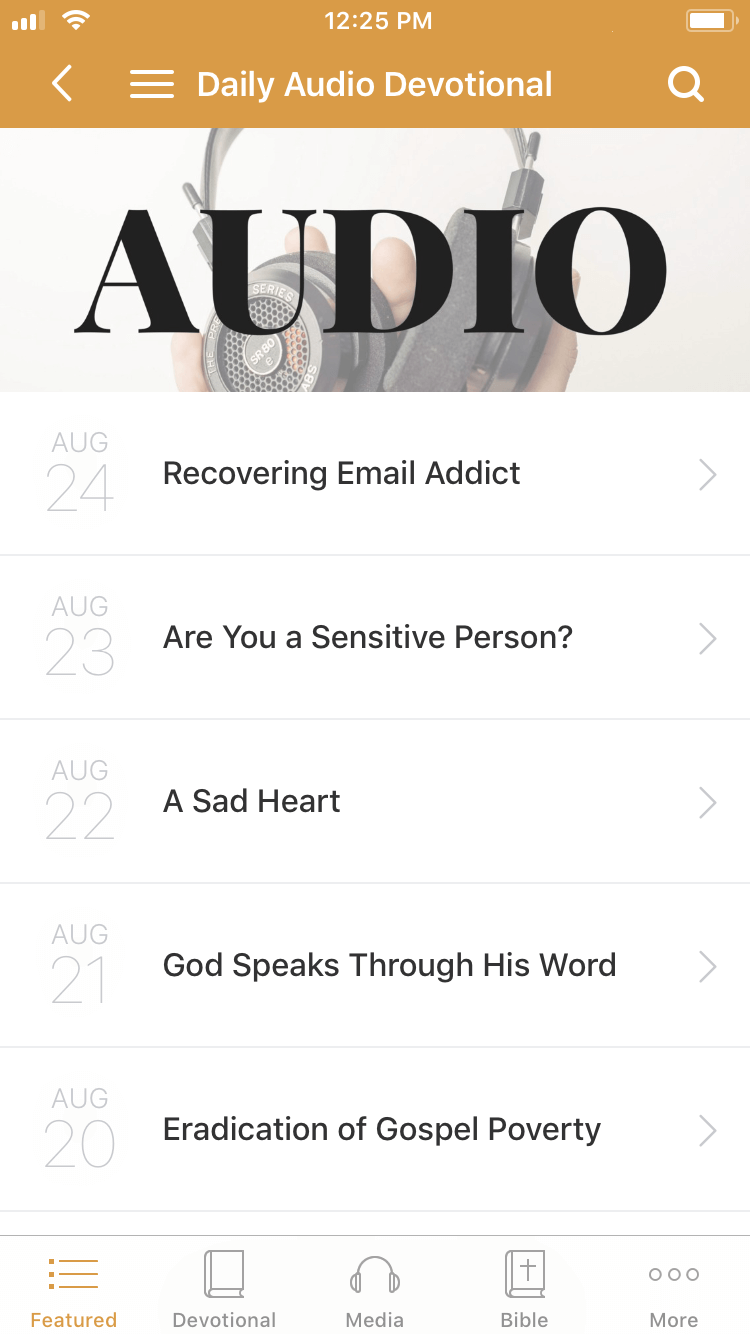Open search with the magnifier icon
750x1334 pixels.
686,84
